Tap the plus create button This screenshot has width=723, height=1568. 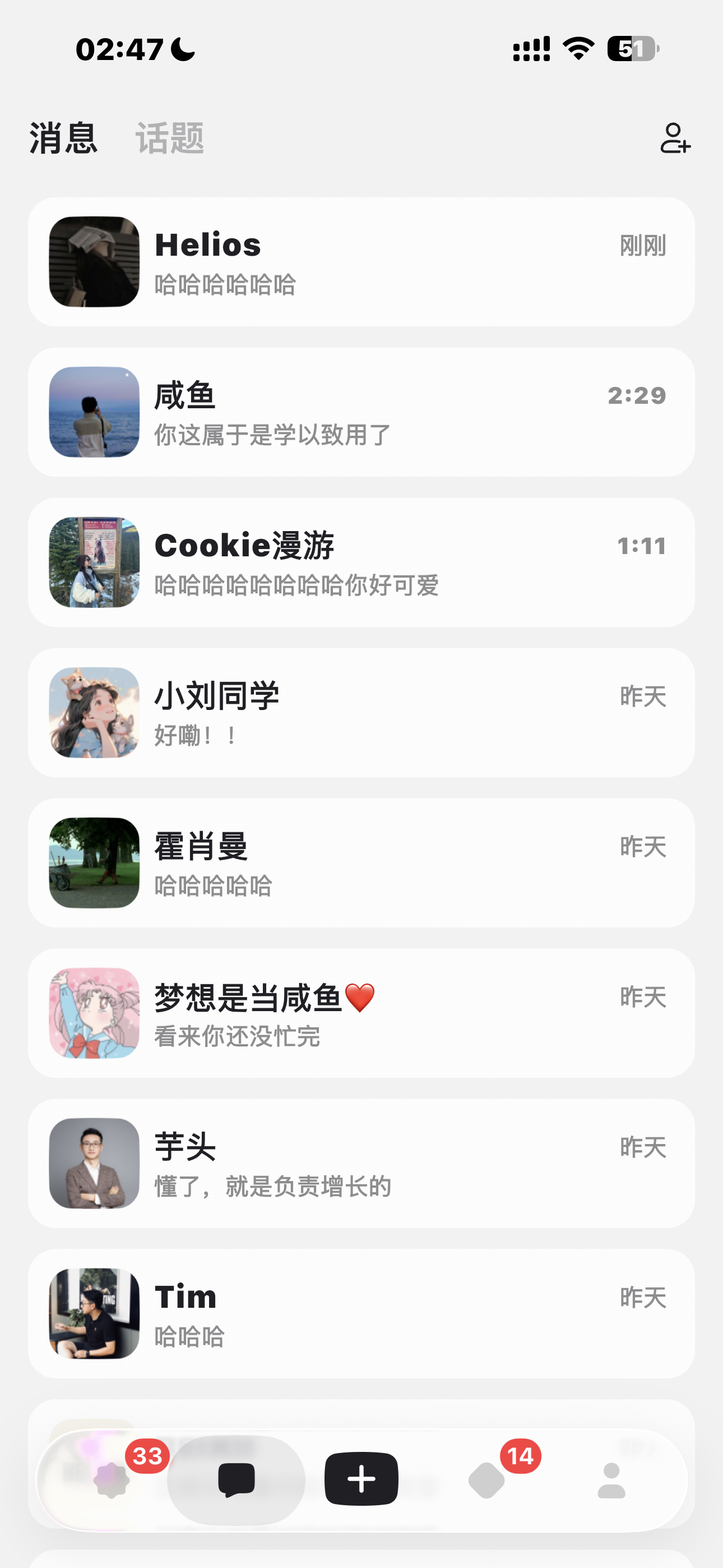pos(361,1479)
